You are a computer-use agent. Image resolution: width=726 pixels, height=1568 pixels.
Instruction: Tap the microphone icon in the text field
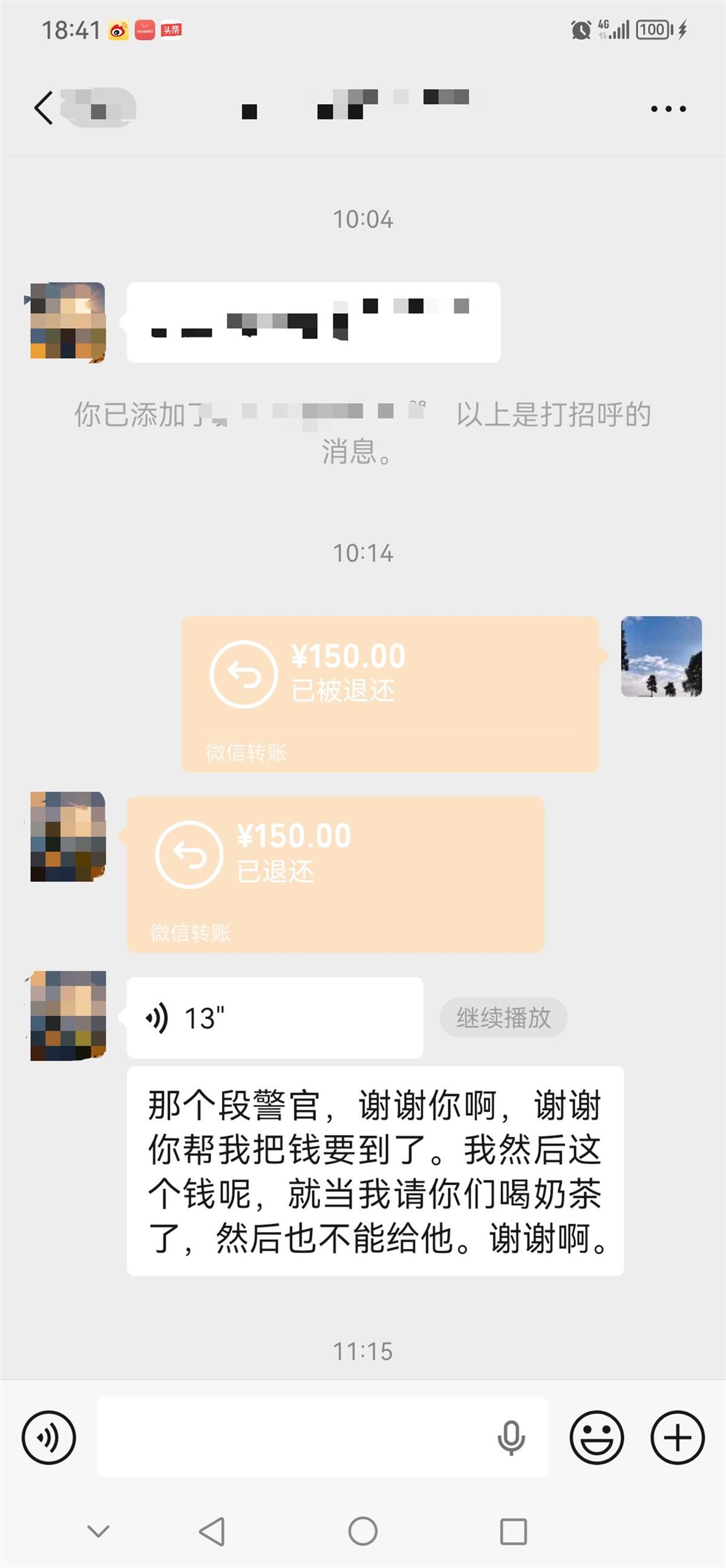(511, 1438)
